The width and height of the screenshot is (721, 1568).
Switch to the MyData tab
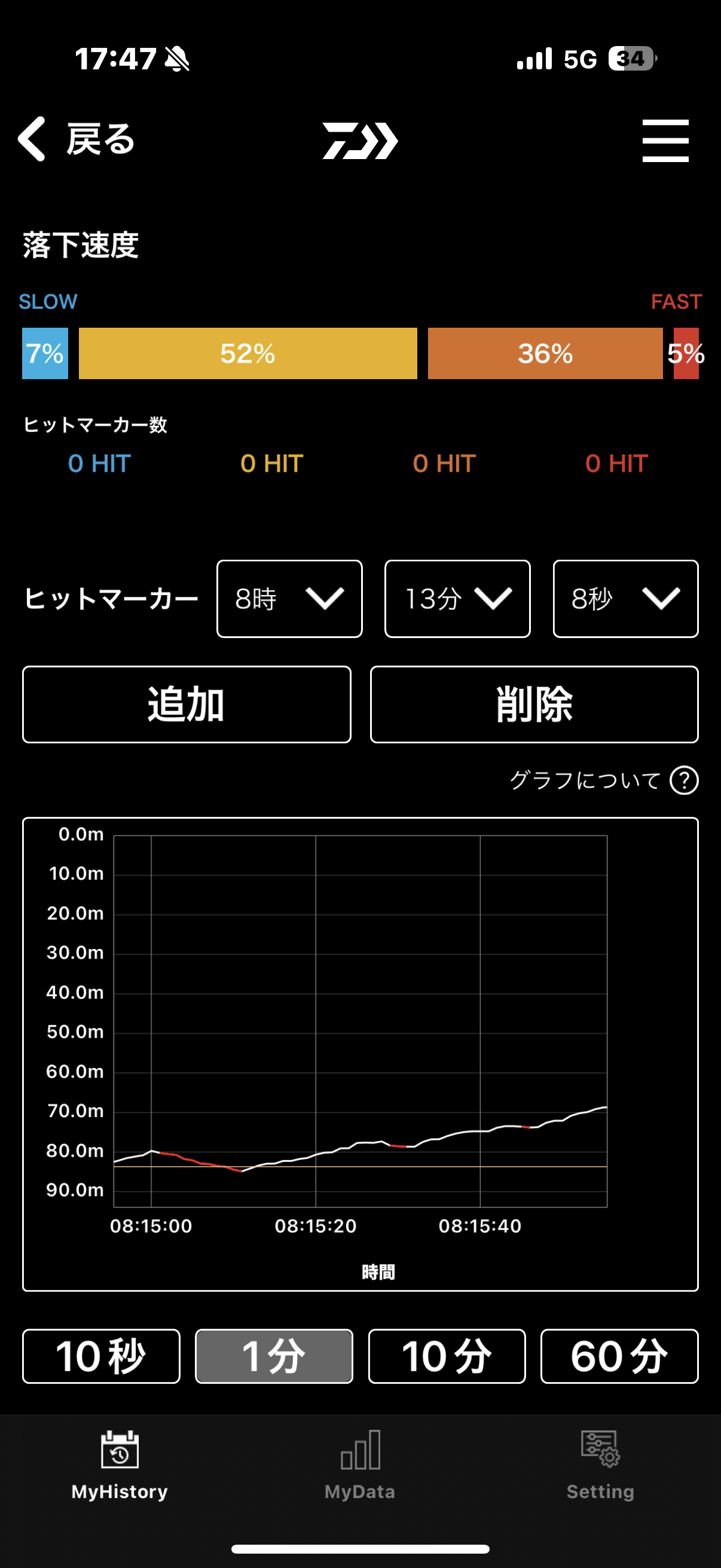[x=360, y=1465]
